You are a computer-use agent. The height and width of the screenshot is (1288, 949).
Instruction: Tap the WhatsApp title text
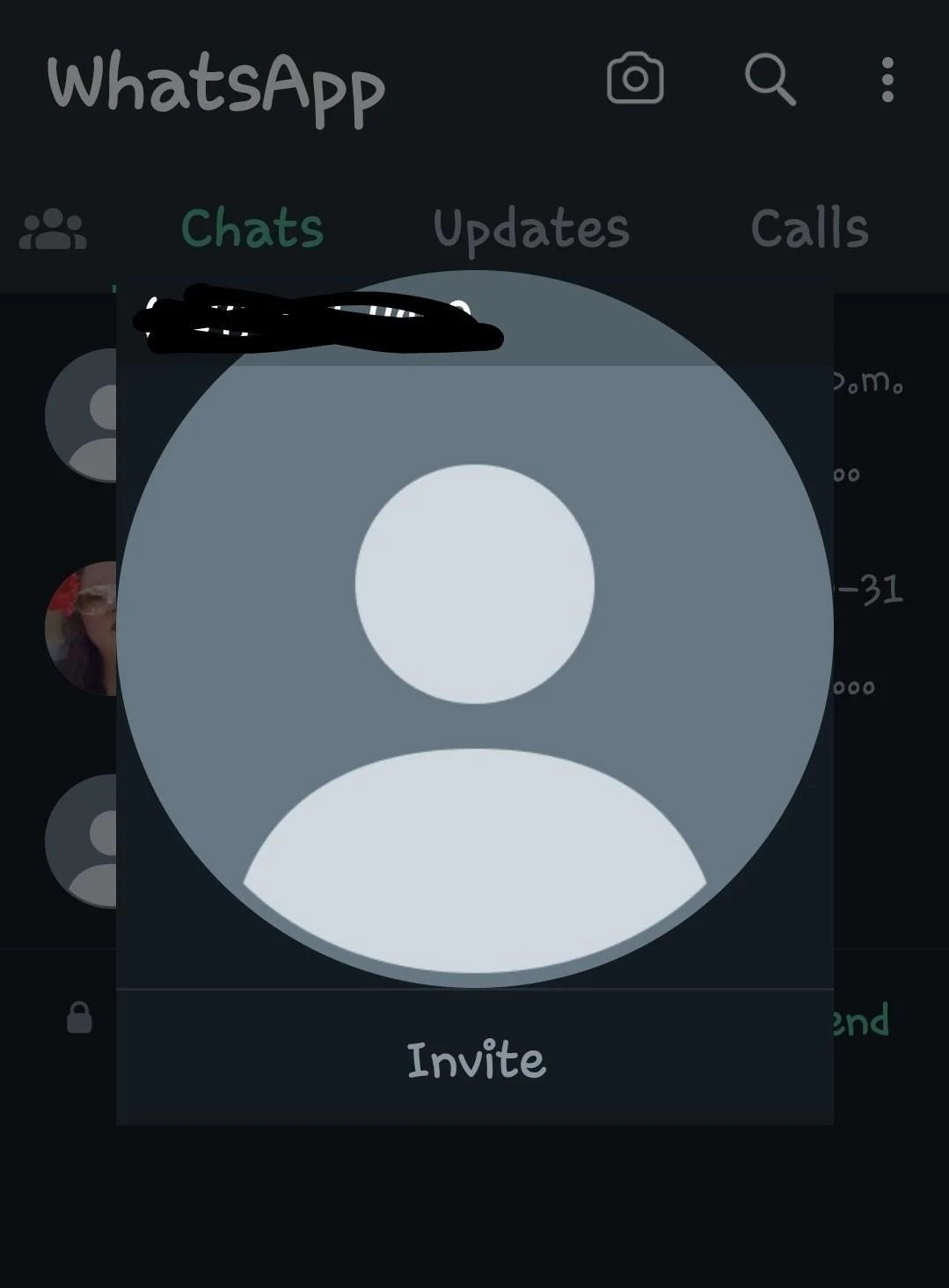click(216, 86)
